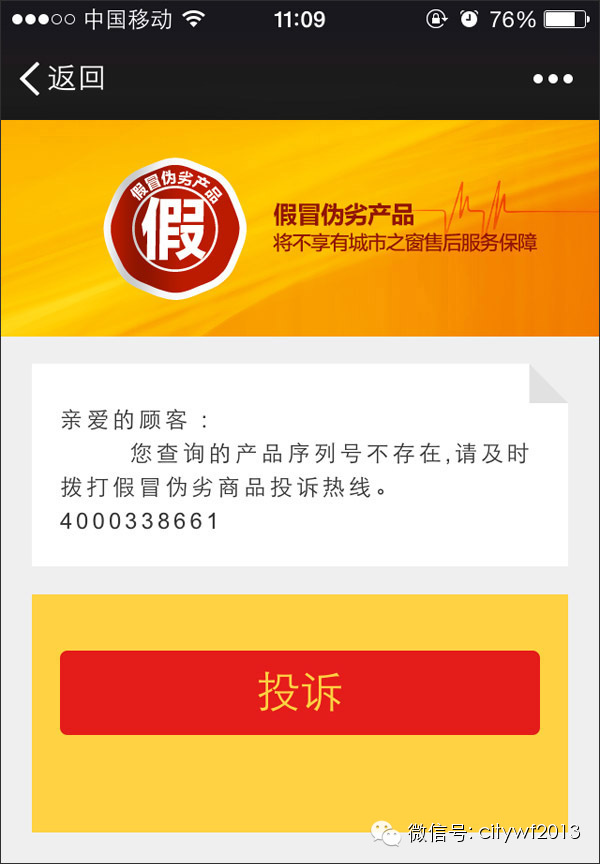Viewport: 600px width, 864px height.
Task: Go back with the 返回 button
Action: (x=62, y=78)
